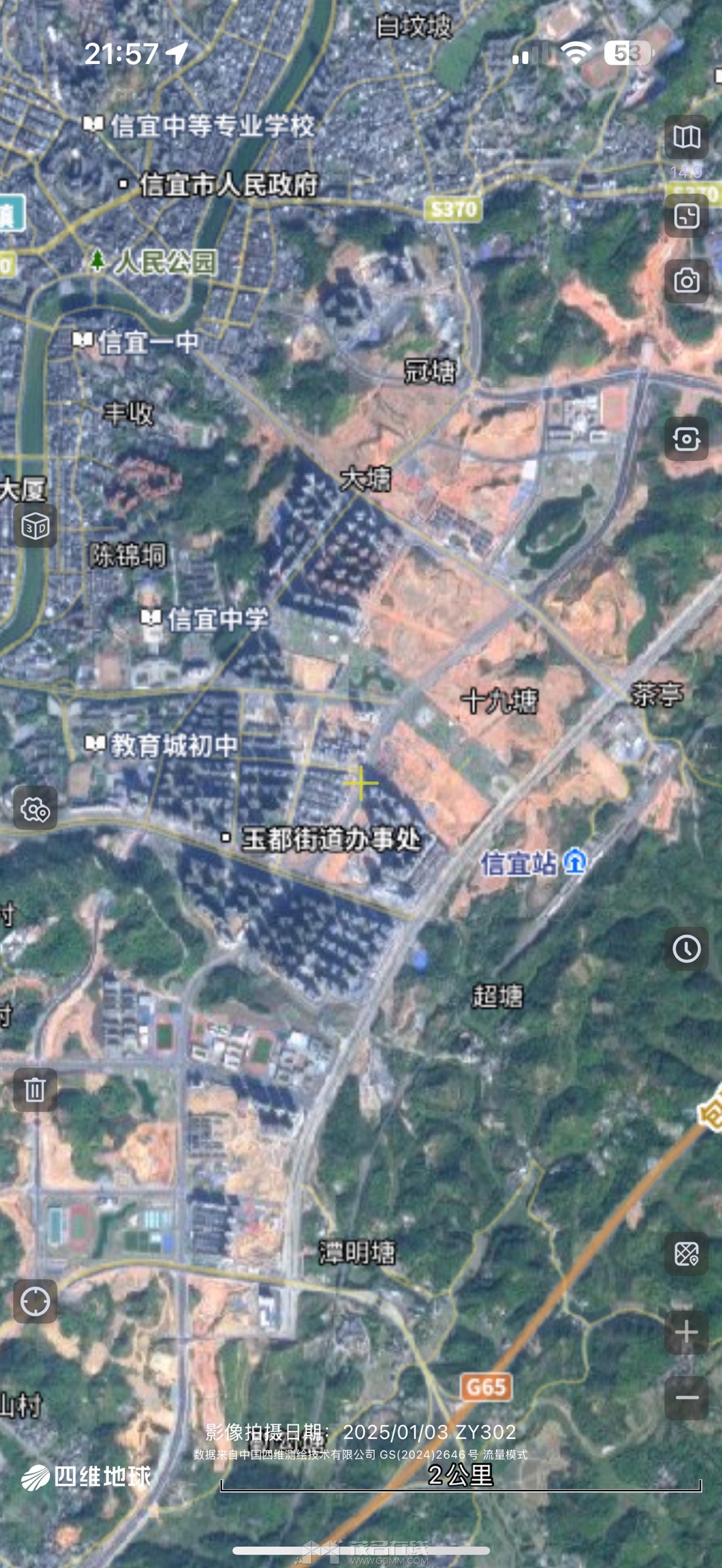722x1568 pixels.
Task: Zoom out with the minus button
Action: coord(687,1398)
